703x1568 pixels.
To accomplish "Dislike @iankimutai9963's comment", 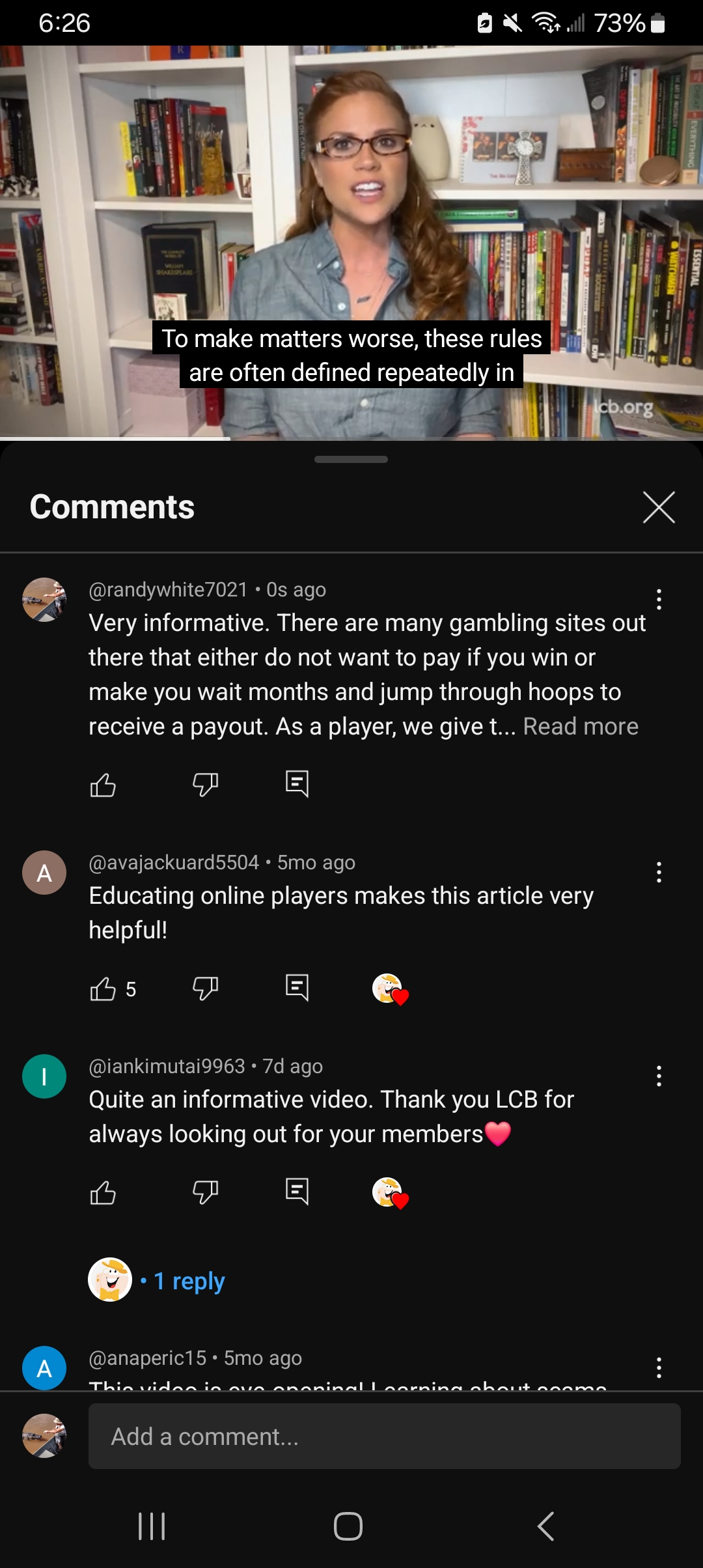I will tap(205, 1192).
